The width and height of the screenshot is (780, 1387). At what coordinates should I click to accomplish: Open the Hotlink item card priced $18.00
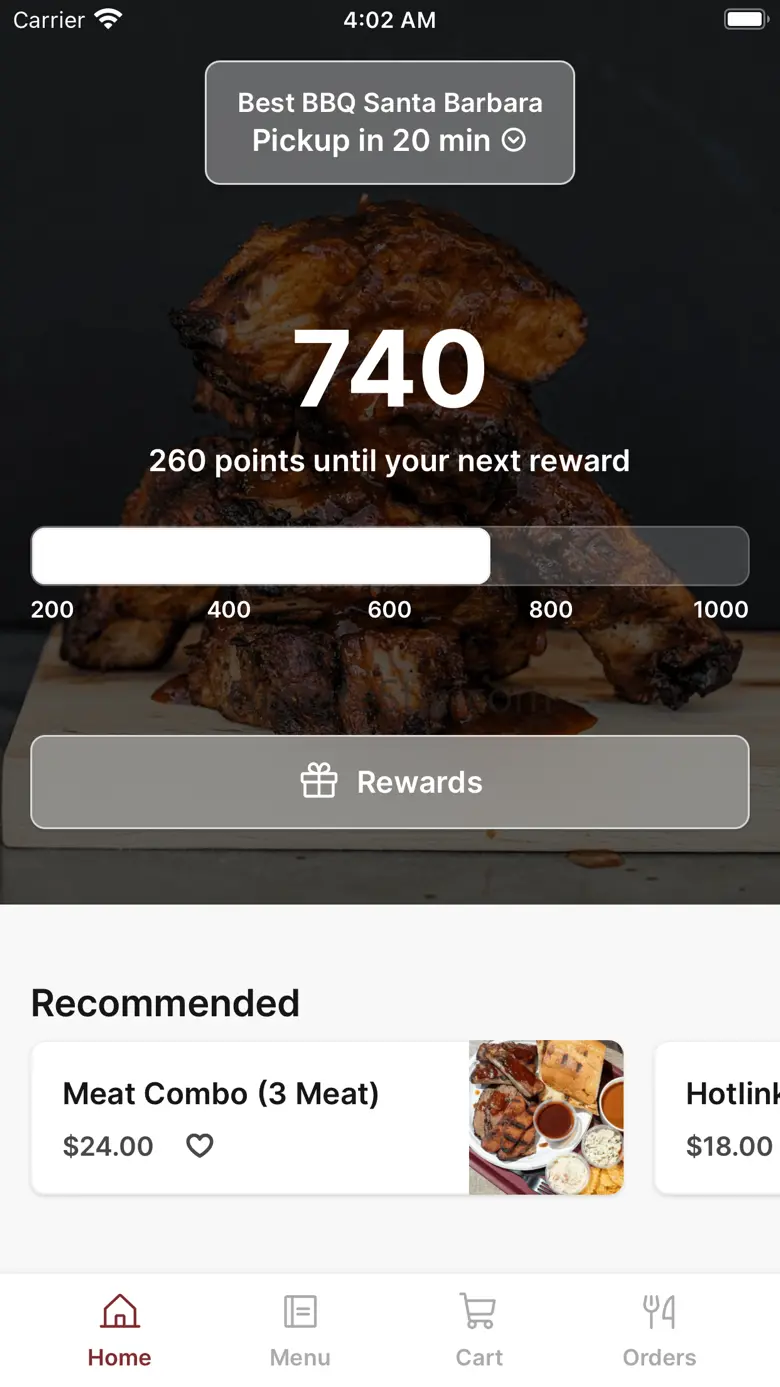point(717,1118)
